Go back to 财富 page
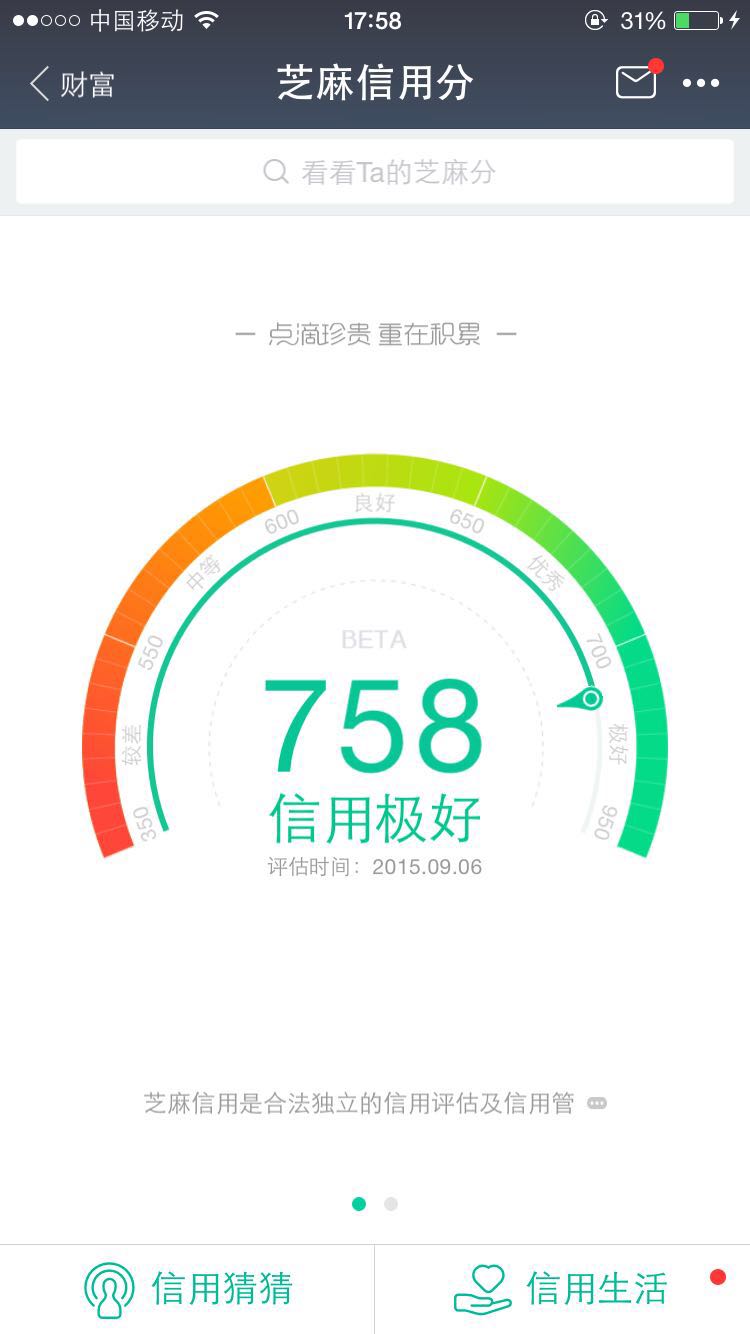Screen dimensions: 750x1334 (72, 84)
